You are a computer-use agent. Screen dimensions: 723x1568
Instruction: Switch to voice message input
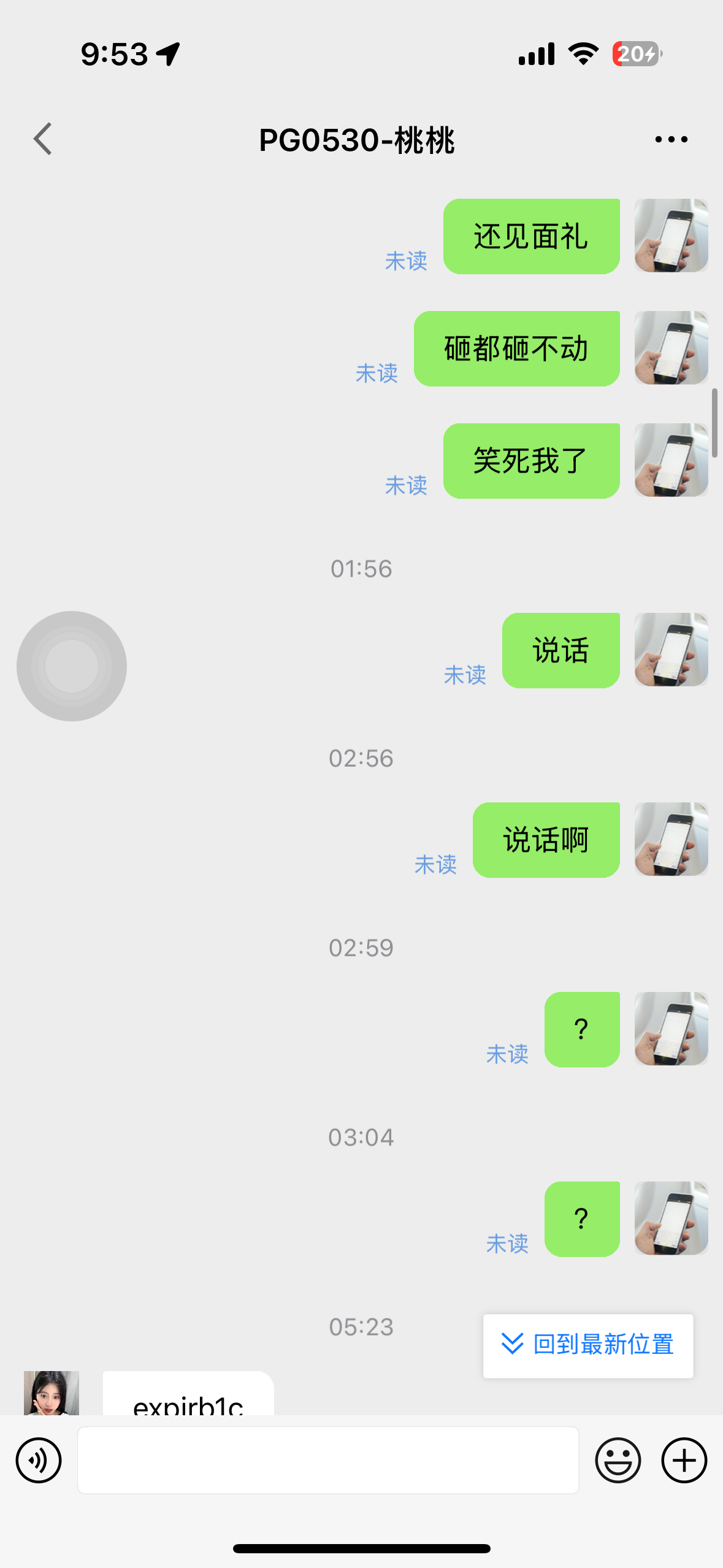(39, 1460)
